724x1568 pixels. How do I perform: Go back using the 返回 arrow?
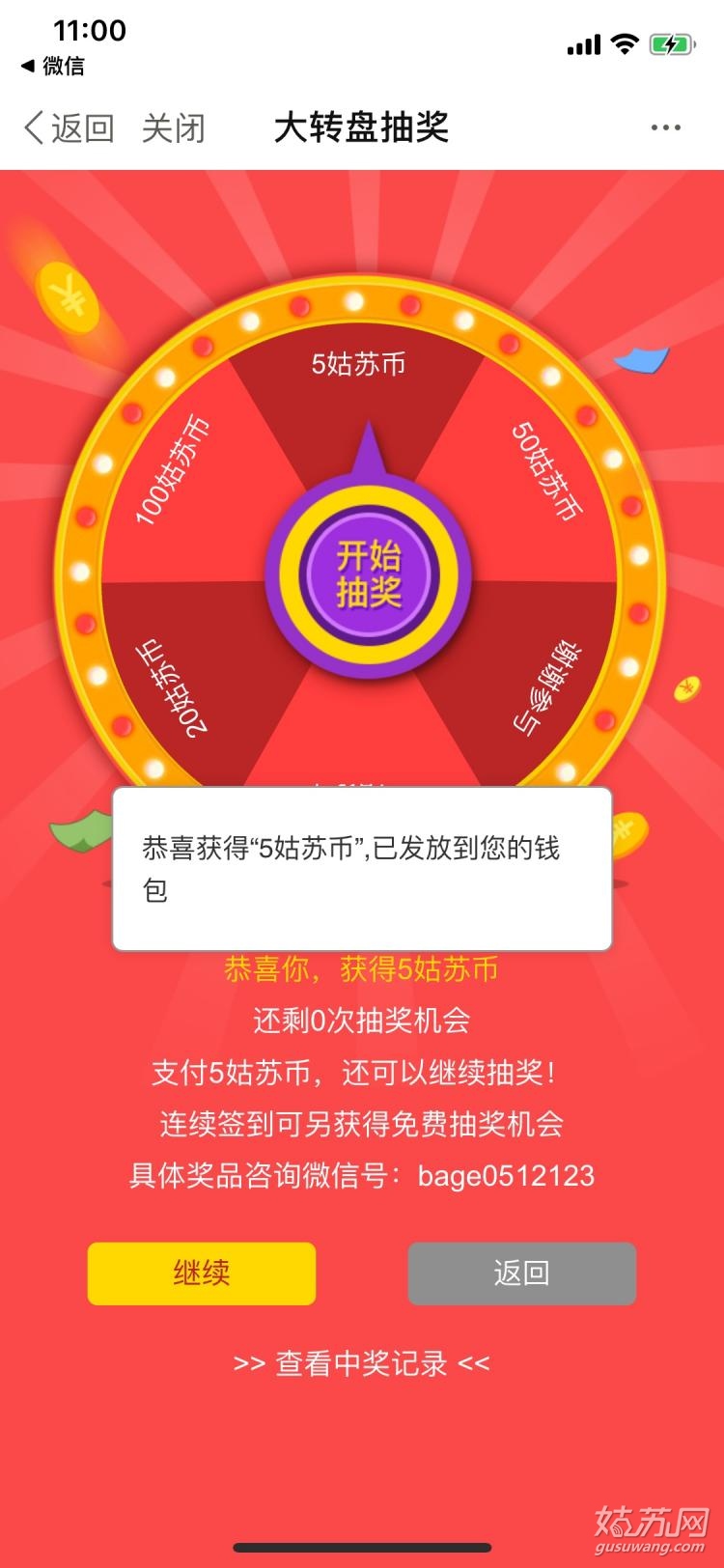tap(68, 127)
